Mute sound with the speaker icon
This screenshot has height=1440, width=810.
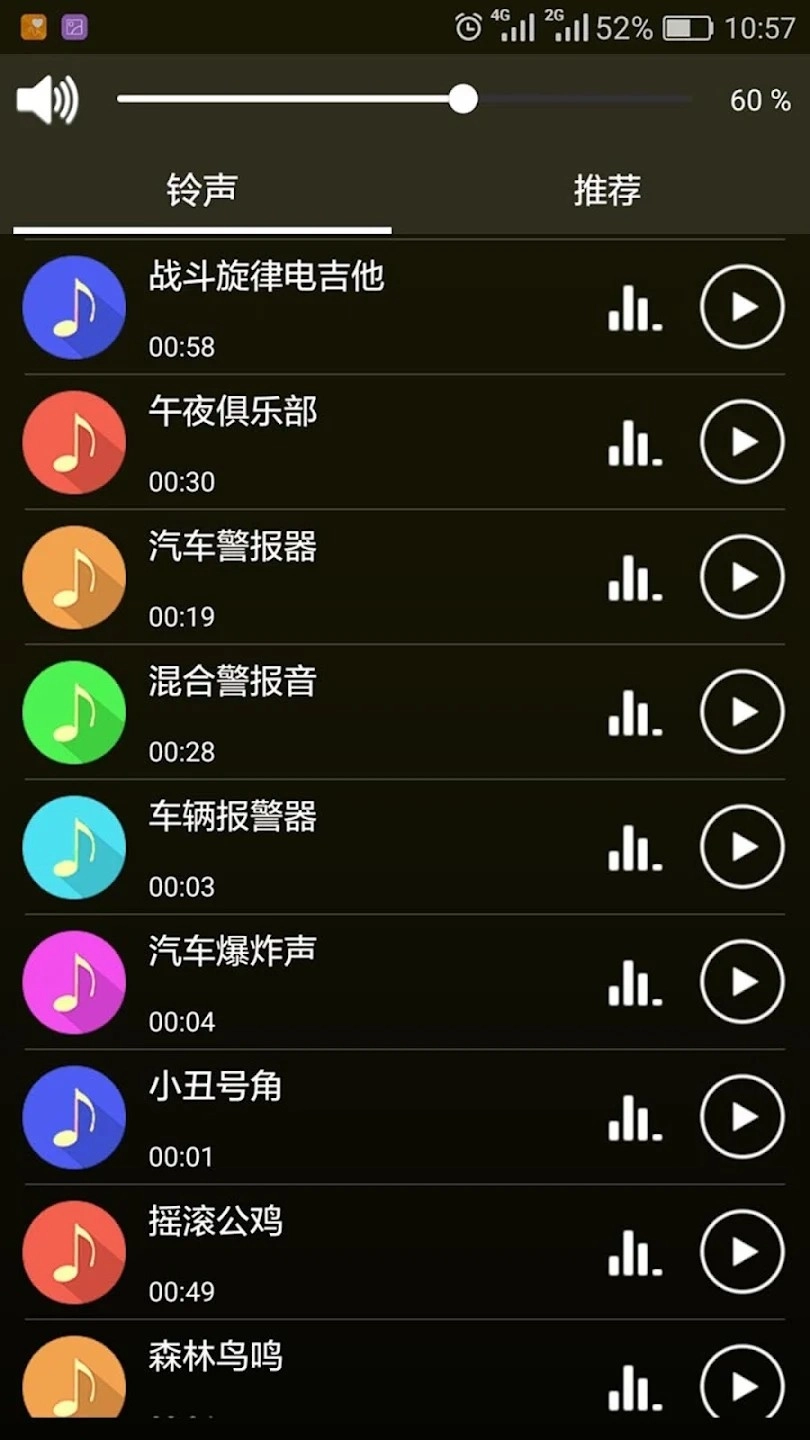[x=47, y=101]
